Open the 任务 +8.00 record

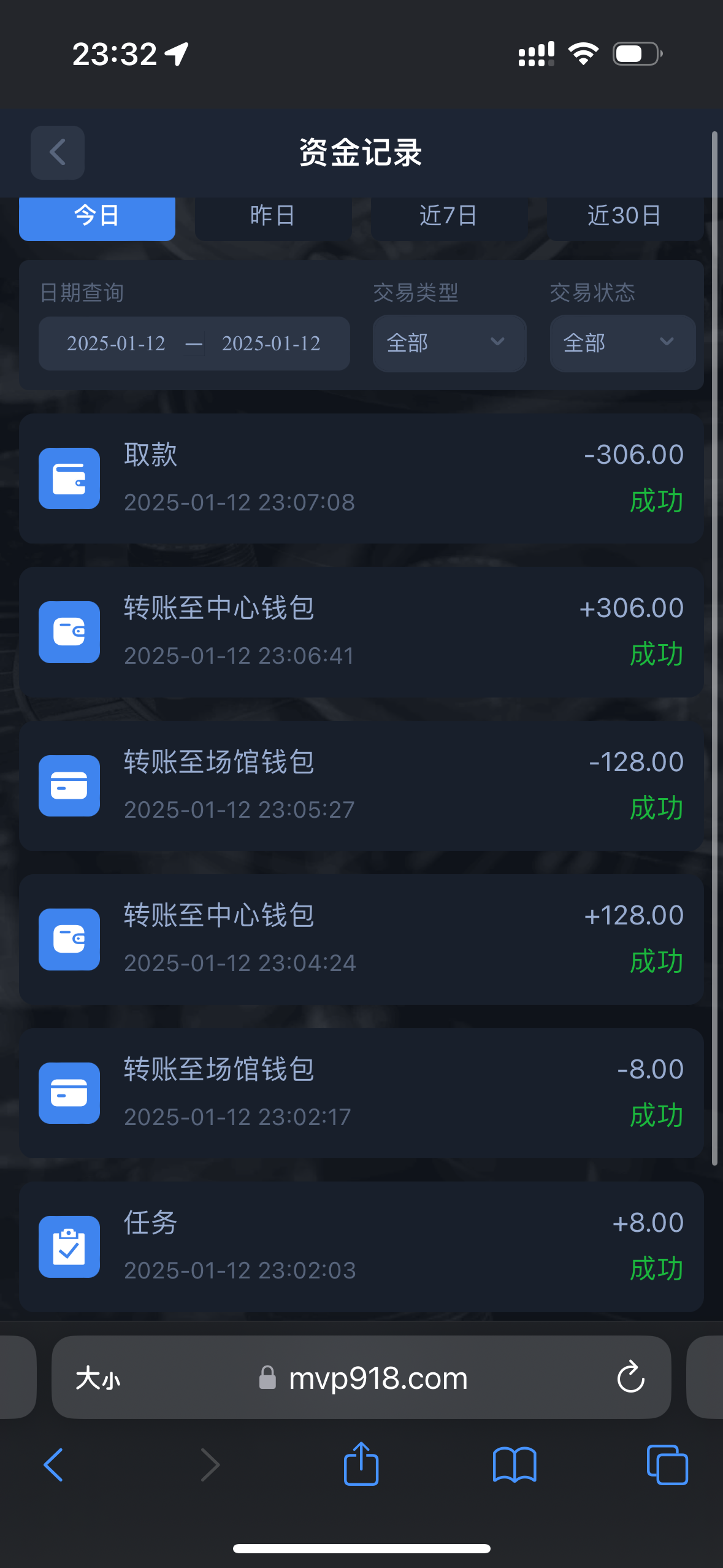point(361,1247)
